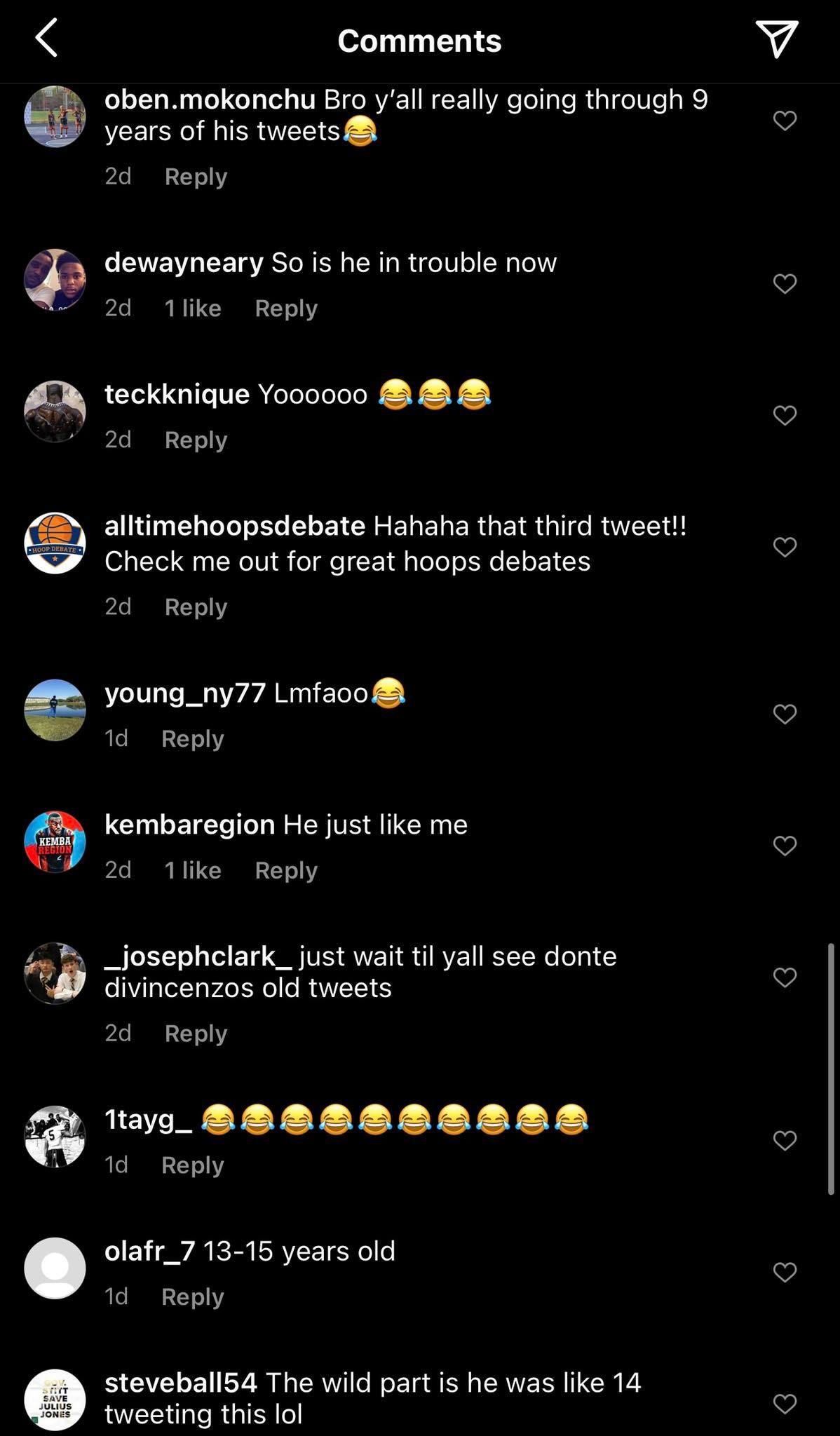840x1436 pixels.
Task: Like olafr_7's comment
Action: (x=785, y=1272)
